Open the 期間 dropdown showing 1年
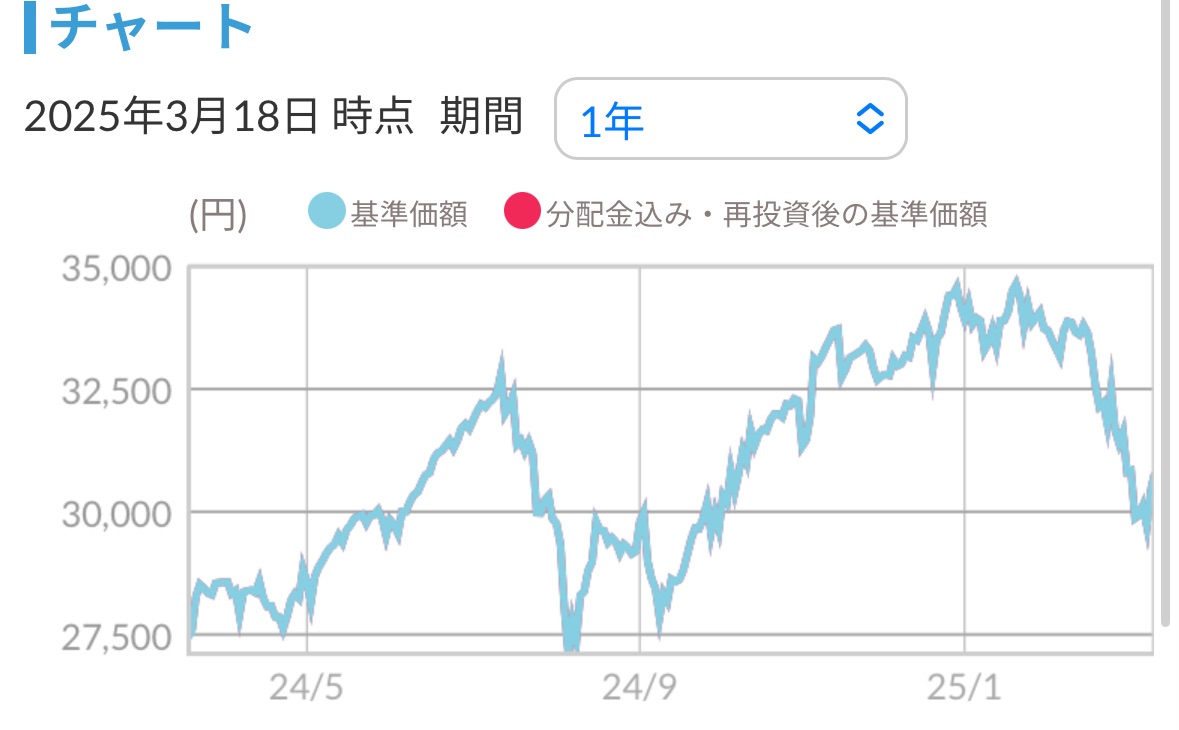Viewport: 1179px width, 730px height. pos(730,119)
